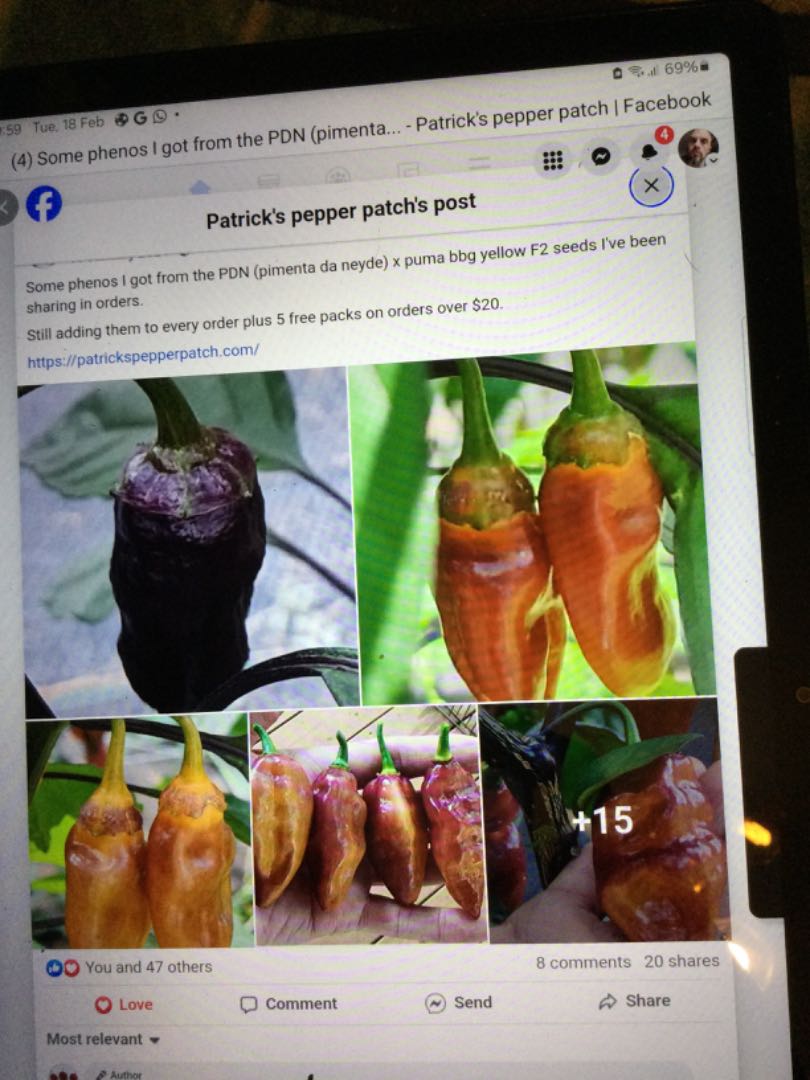Share this post
810x1080 pixels.
634,1000
